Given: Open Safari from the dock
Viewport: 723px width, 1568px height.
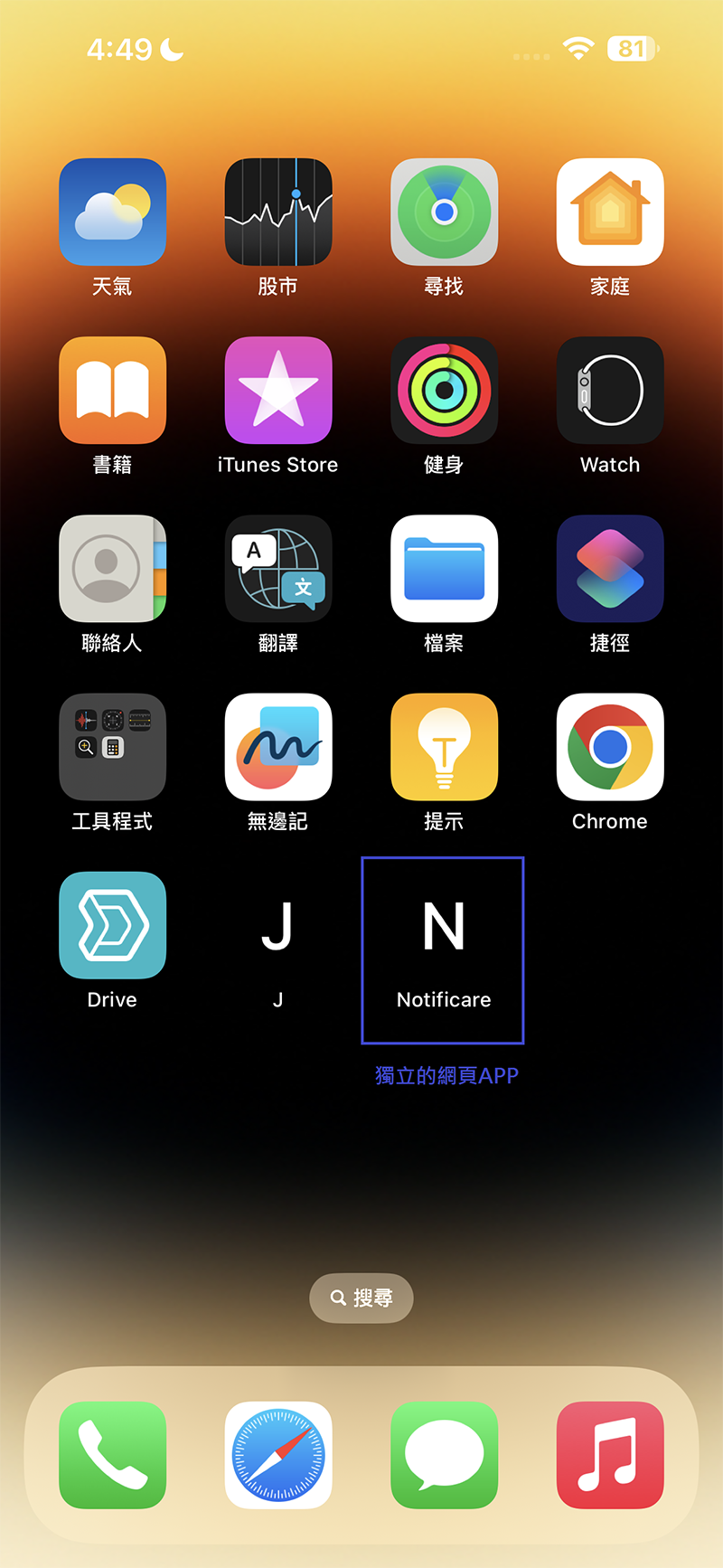Looking at the screenshot, I should point(278,1455).
